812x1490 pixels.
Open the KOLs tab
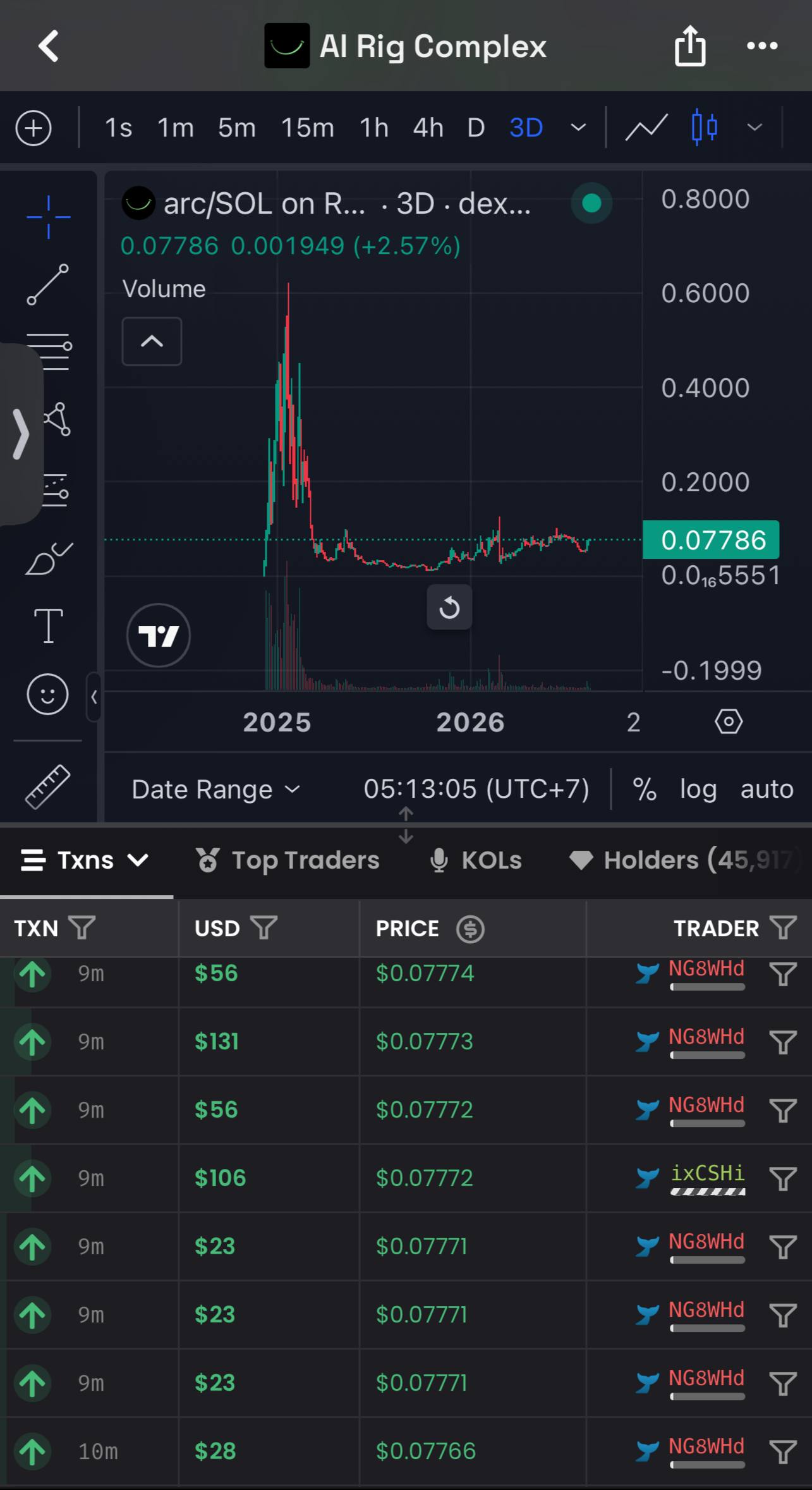[476, 860]
